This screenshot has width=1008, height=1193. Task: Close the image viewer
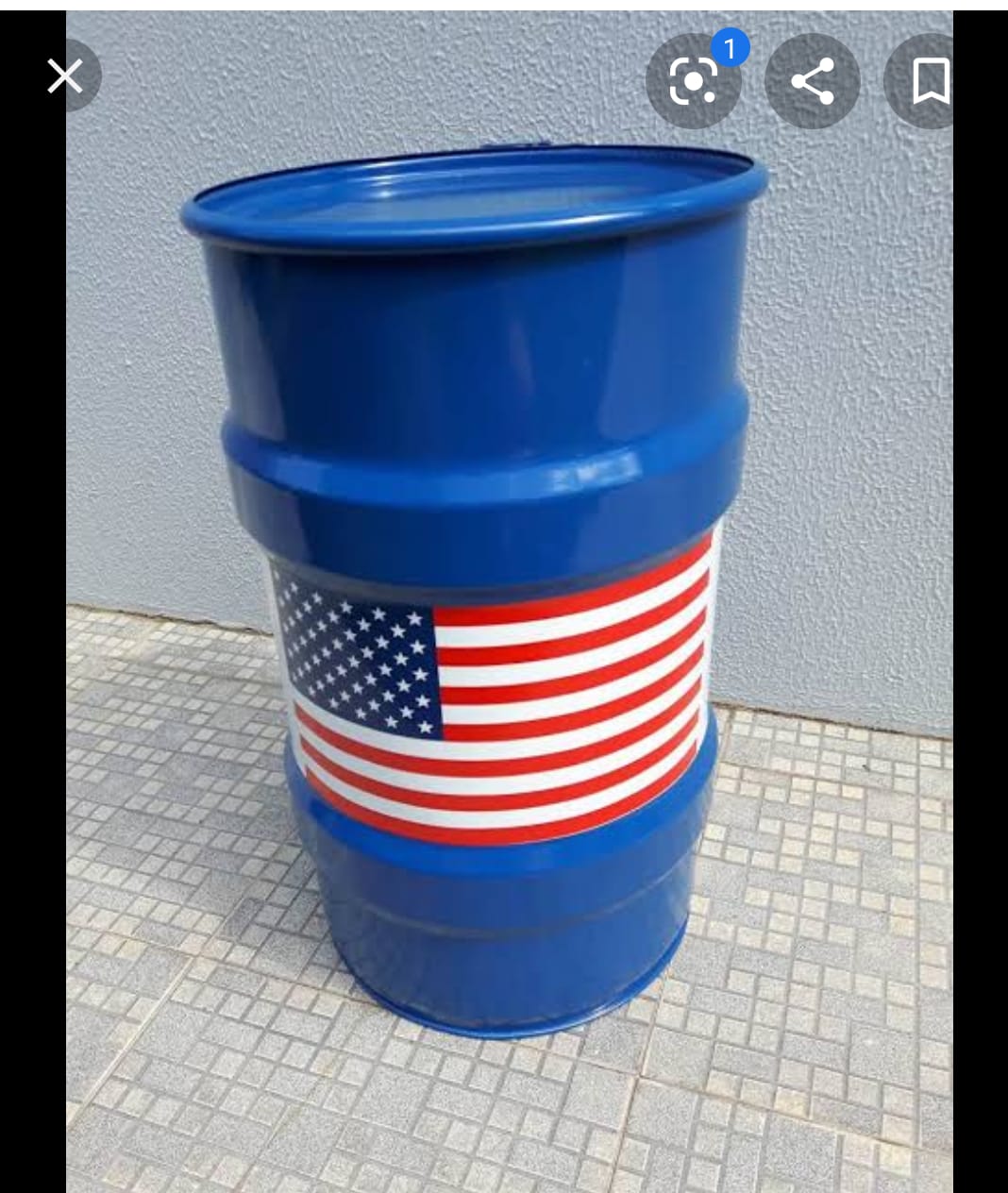[x=65, y=76]
